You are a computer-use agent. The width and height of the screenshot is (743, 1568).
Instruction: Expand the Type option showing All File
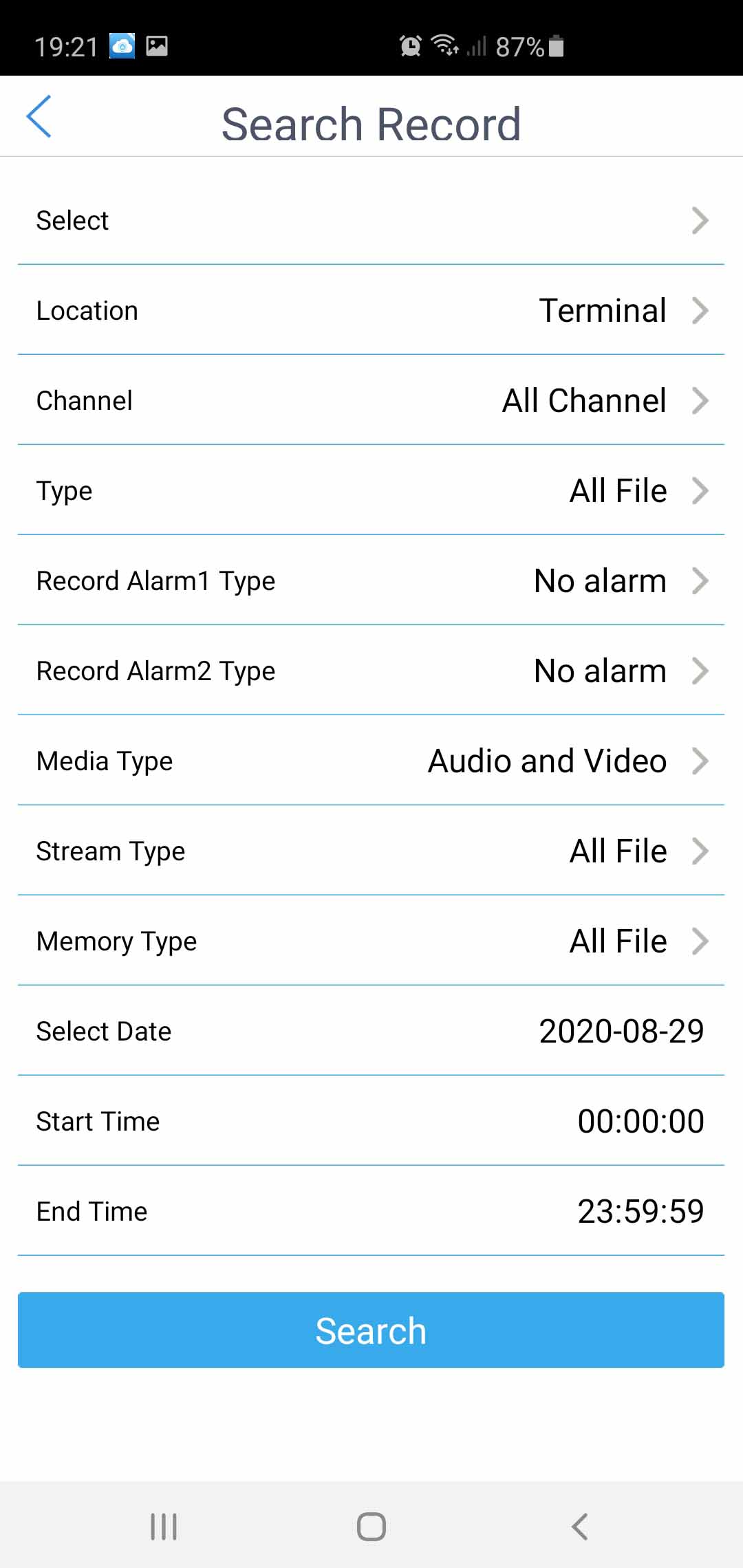pyautogui.click(x=371, y=490)
